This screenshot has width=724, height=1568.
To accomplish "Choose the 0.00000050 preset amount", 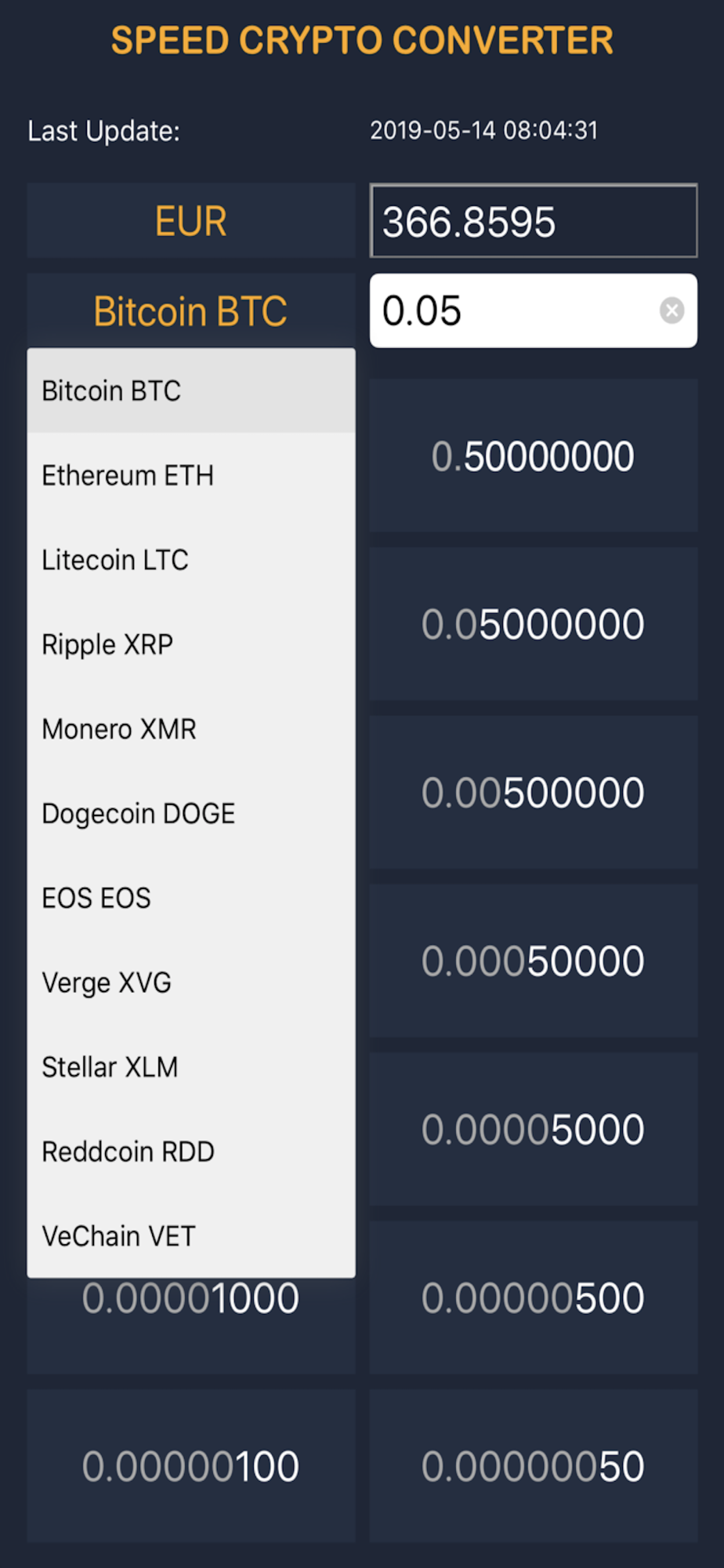I will 533,1466.
